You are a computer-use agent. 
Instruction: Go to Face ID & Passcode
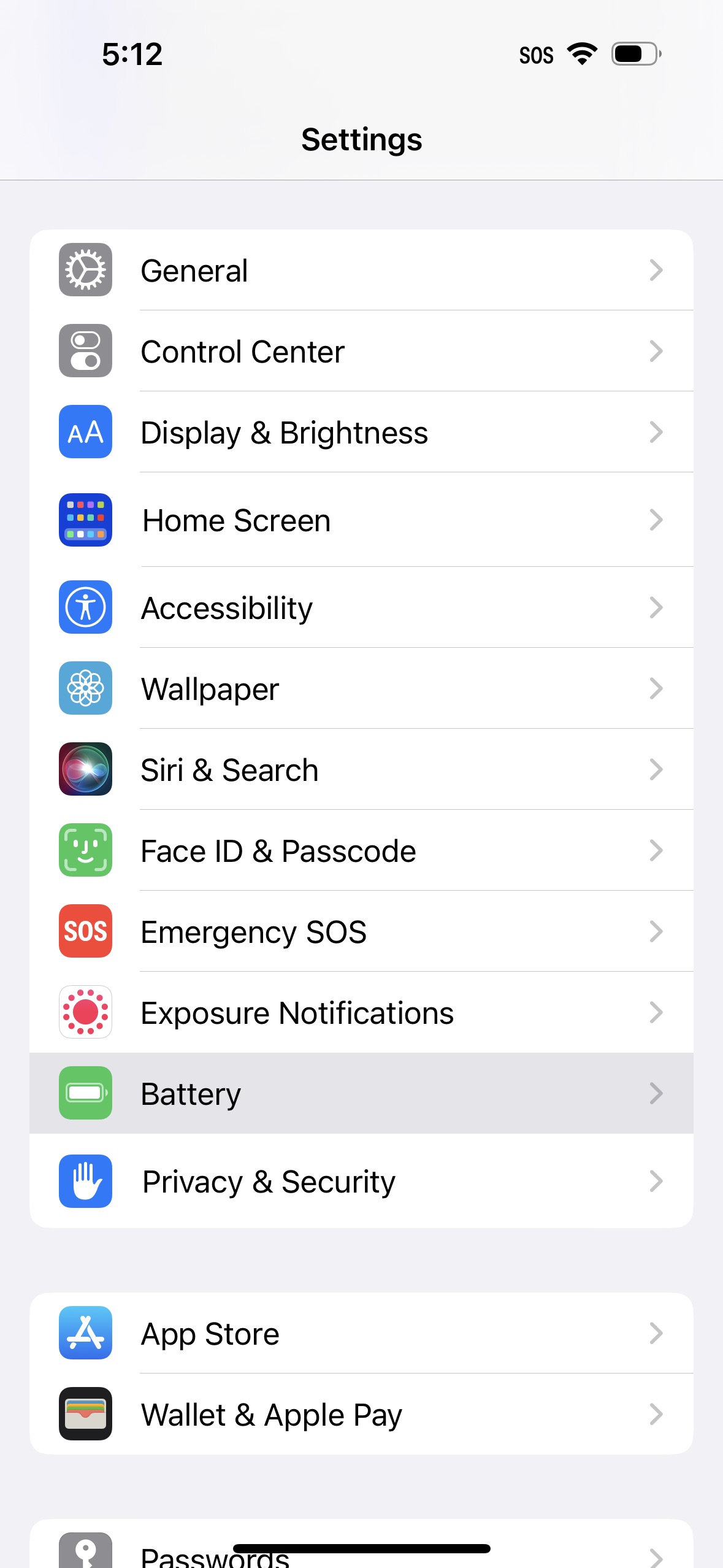click(x=361, y=851)
